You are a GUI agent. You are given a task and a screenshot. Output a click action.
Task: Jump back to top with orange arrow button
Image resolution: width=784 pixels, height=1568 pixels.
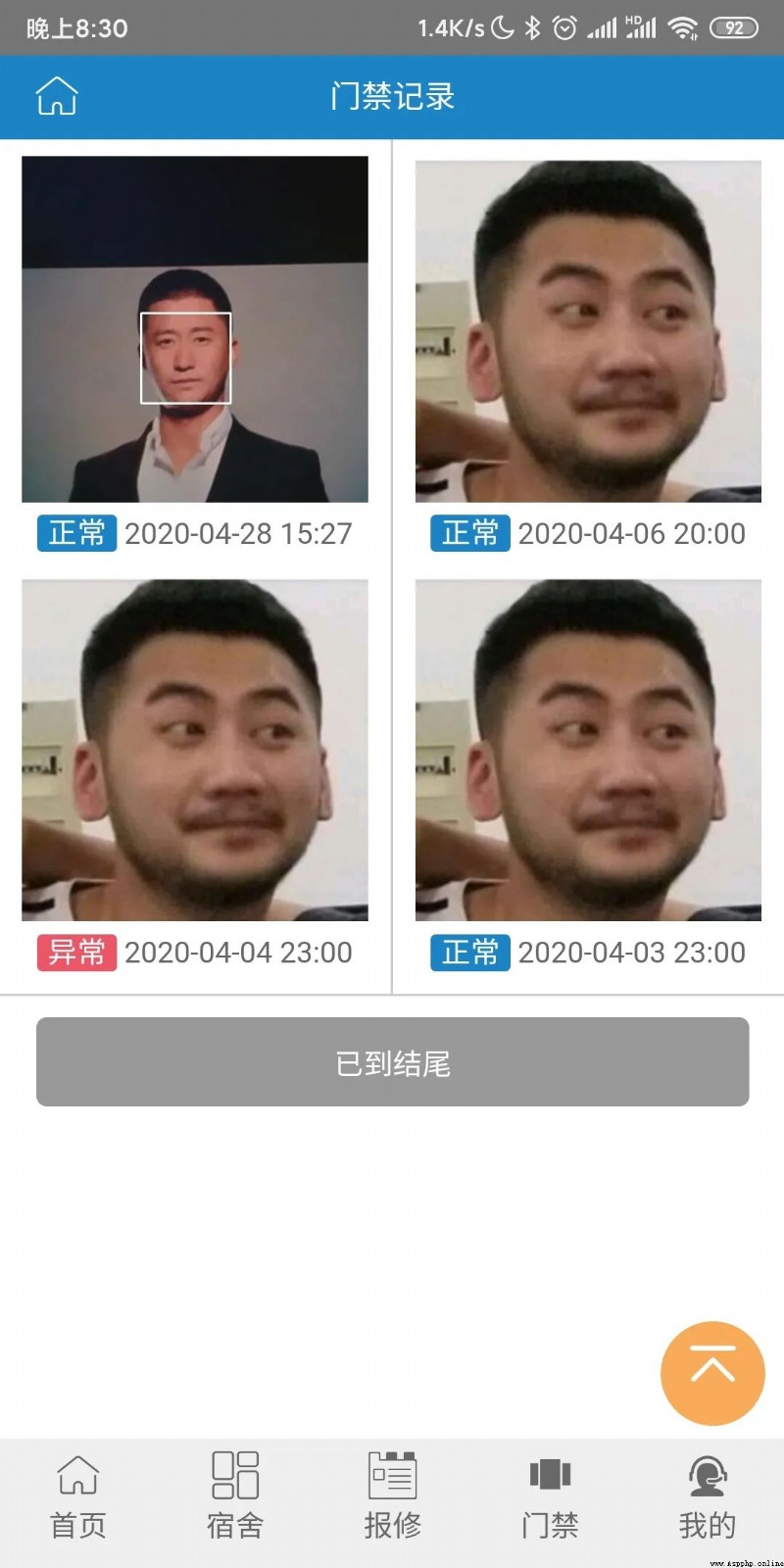[712, 1373]
